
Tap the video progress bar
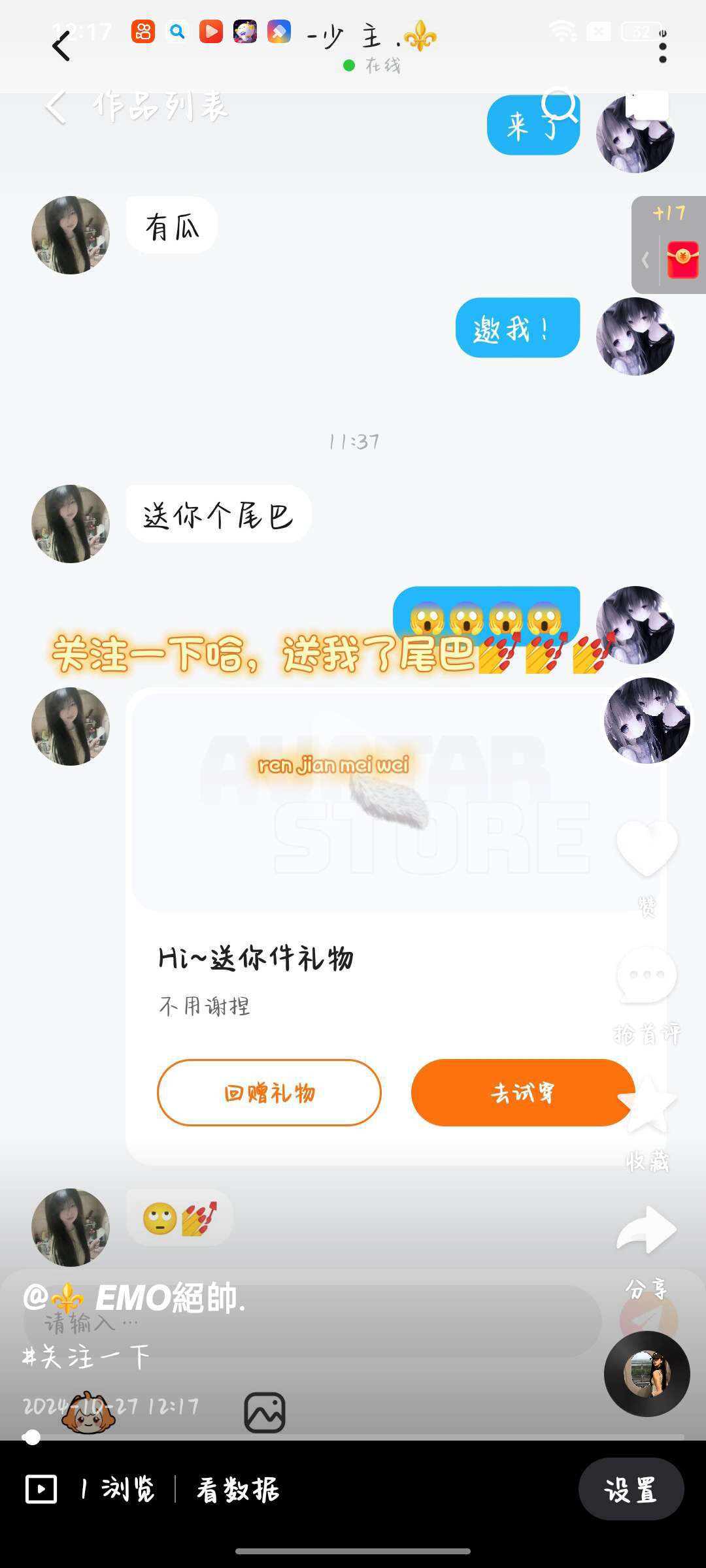[353, 1437]
